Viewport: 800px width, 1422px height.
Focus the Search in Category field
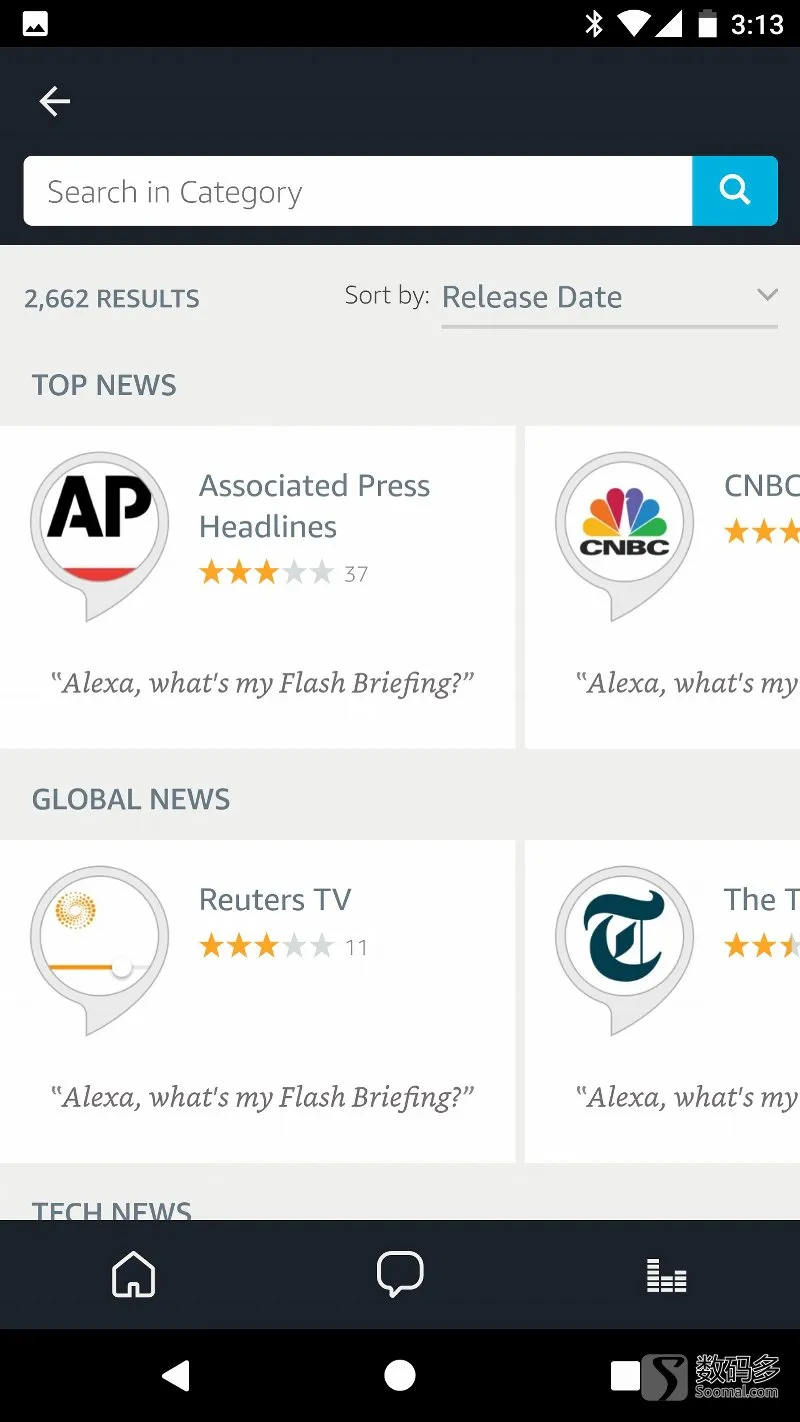[x=358, y=191]
